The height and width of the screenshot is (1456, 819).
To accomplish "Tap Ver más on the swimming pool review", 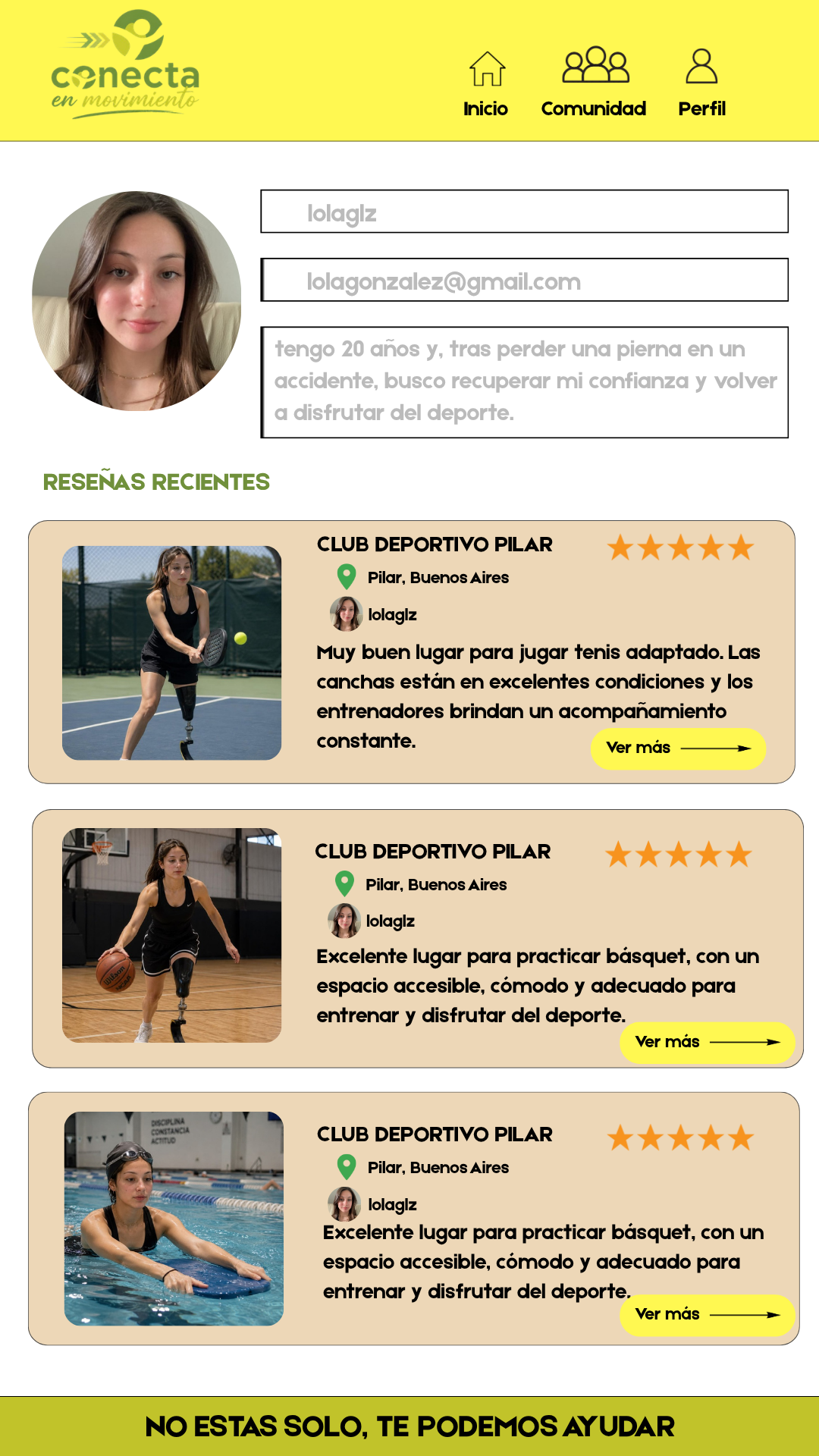I will [x=707, y=1315].
